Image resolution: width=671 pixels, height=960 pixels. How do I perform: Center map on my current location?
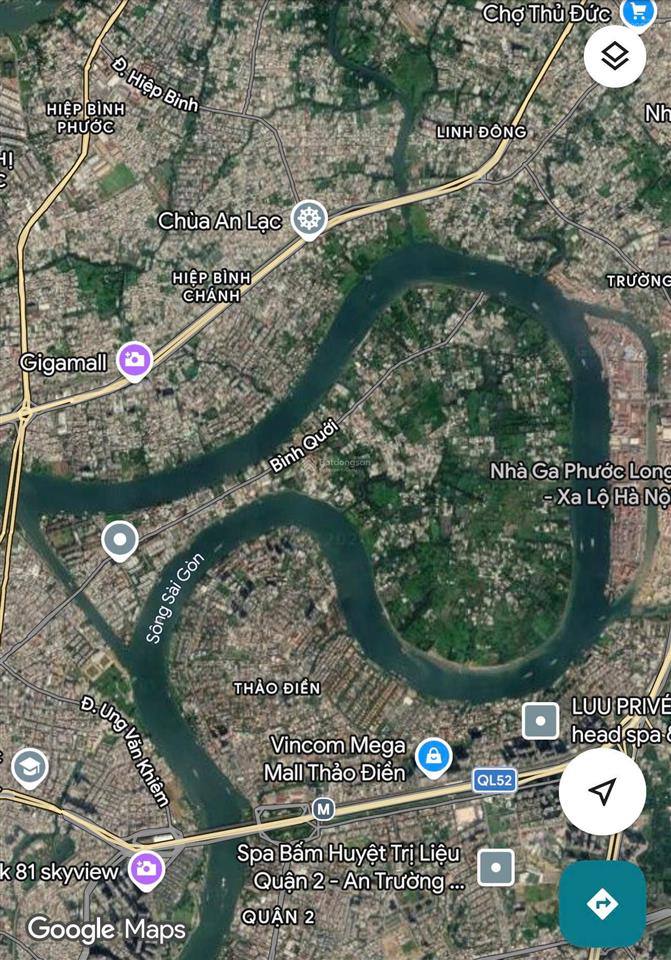(x=602, y=792)
